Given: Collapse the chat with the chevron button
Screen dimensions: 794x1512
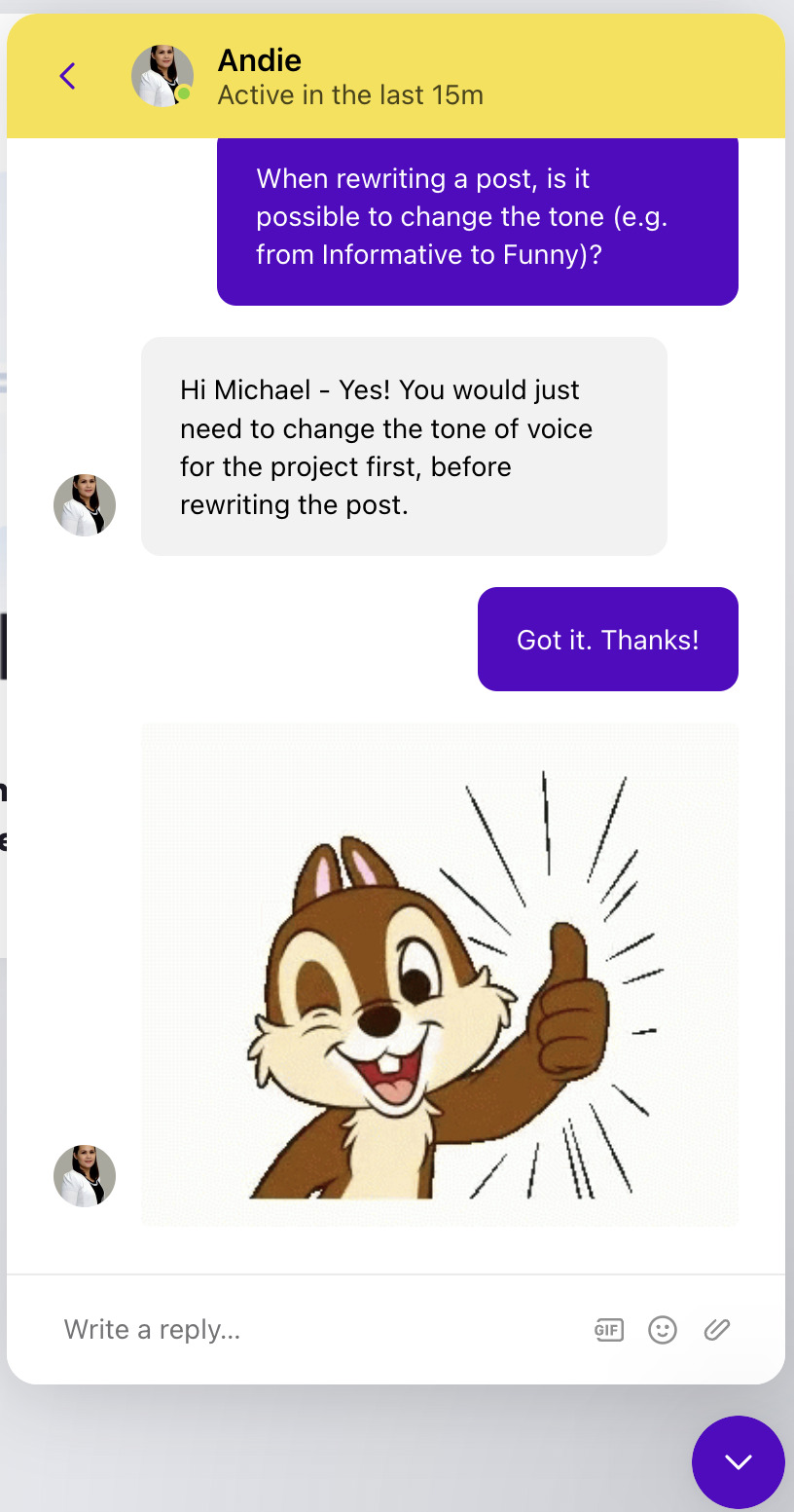Looking at the screenshot, I should (x=739, y=1461).
